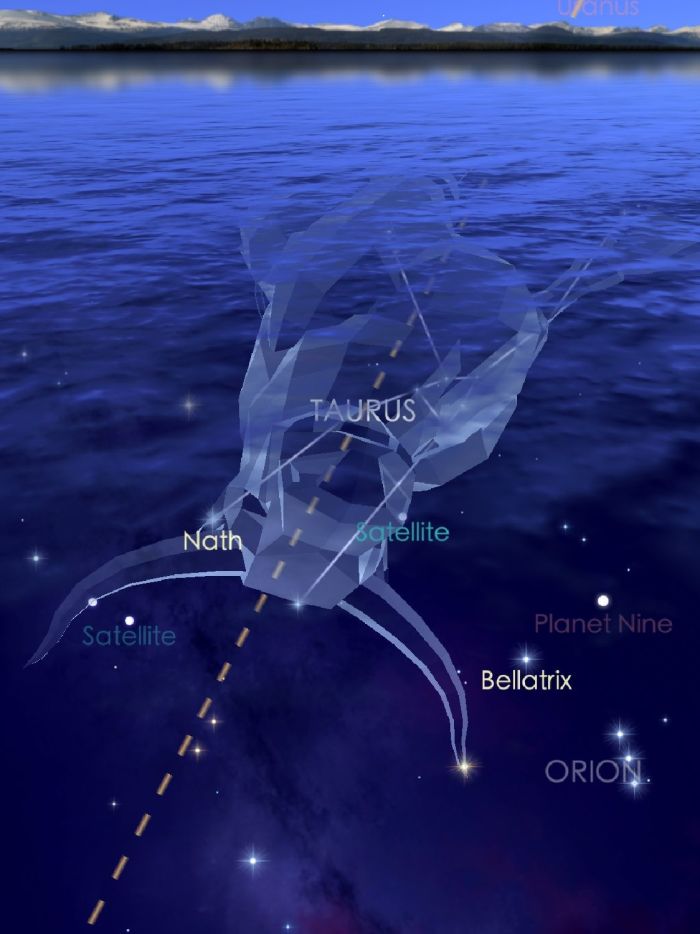Open the Taurus constellation info
The width and height of the screenshot is (700, 934).
(x=362, y=410)
